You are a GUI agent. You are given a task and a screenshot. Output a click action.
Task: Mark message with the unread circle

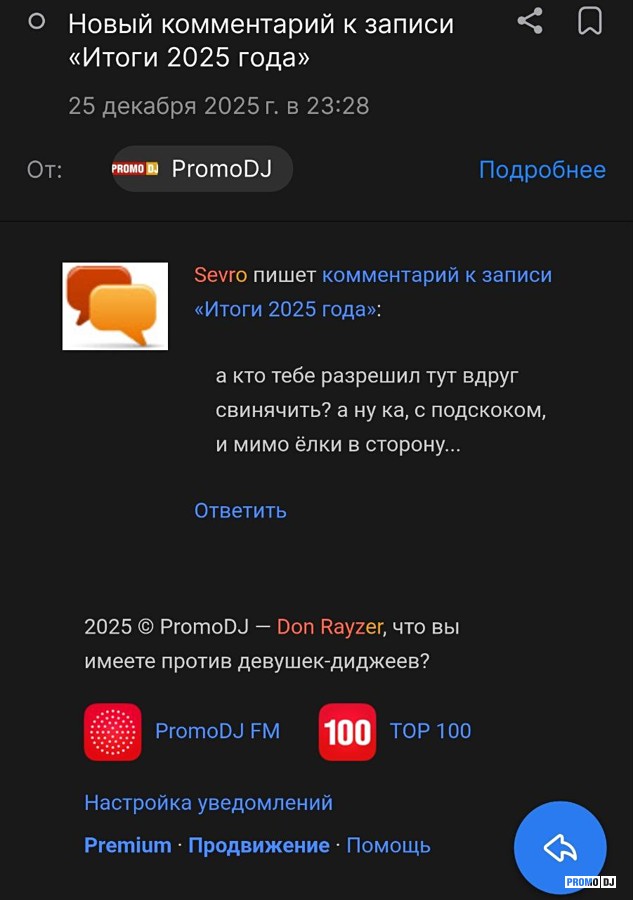[36, 21]
